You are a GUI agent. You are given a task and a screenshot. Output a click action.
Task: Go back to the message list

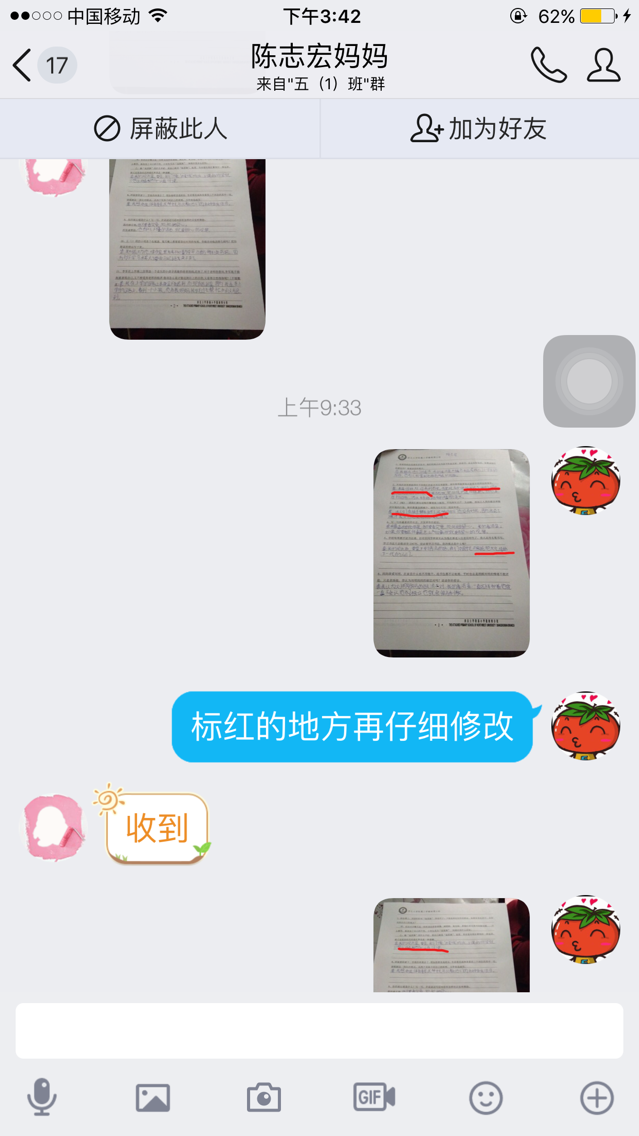(x=24, y=66)
